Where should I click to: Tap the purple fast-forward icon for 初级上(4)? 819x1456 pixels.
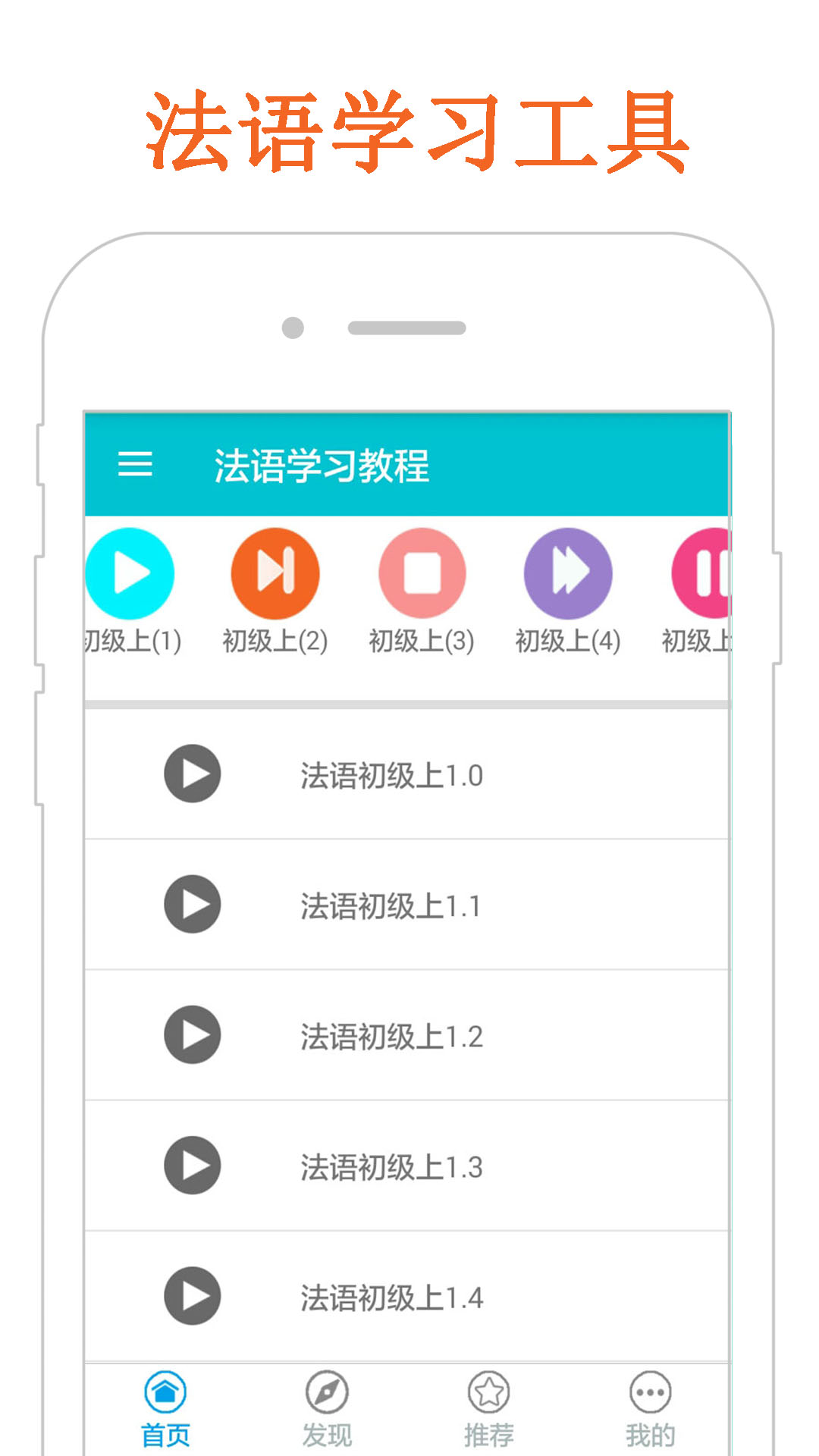(567, 574)
